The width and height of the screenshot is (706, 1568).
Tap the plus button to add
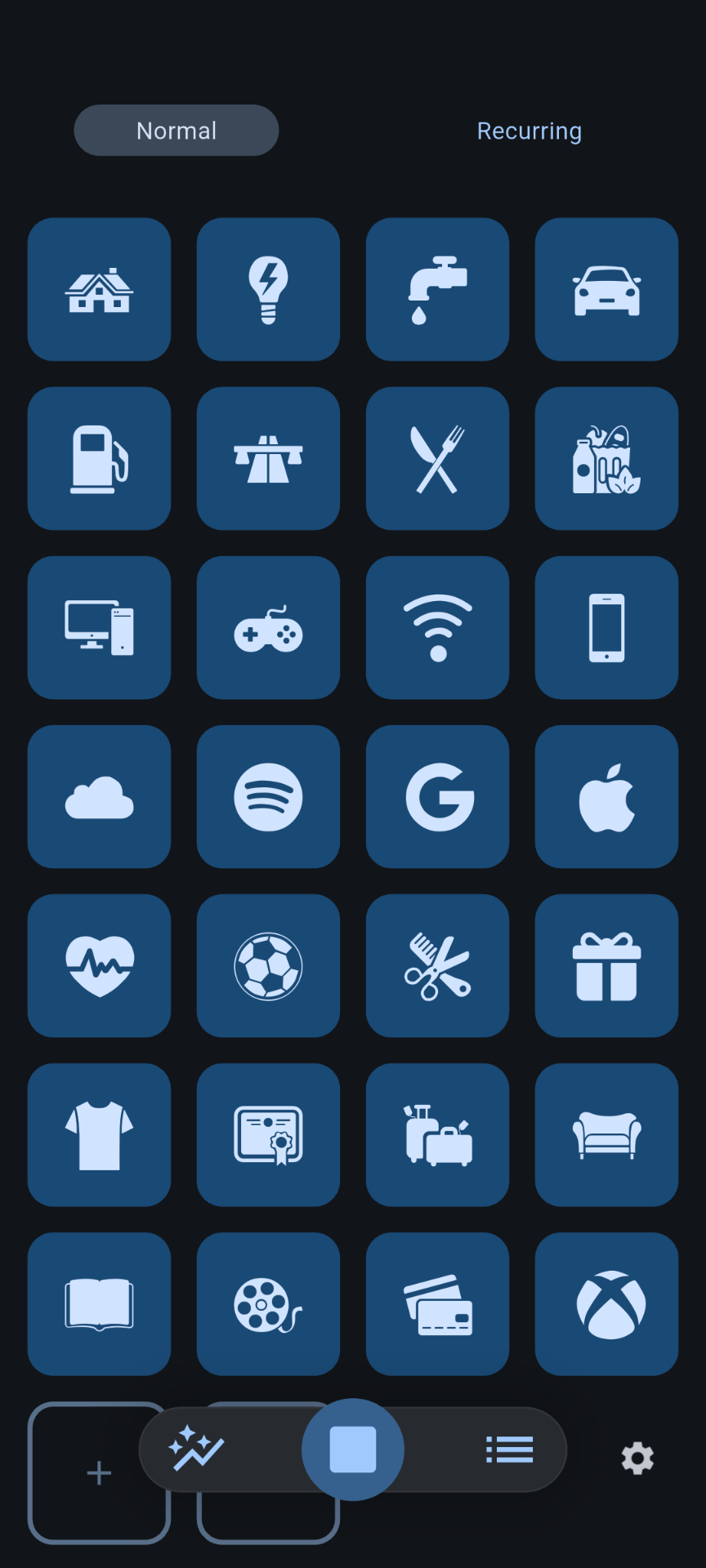[99, 1473]
